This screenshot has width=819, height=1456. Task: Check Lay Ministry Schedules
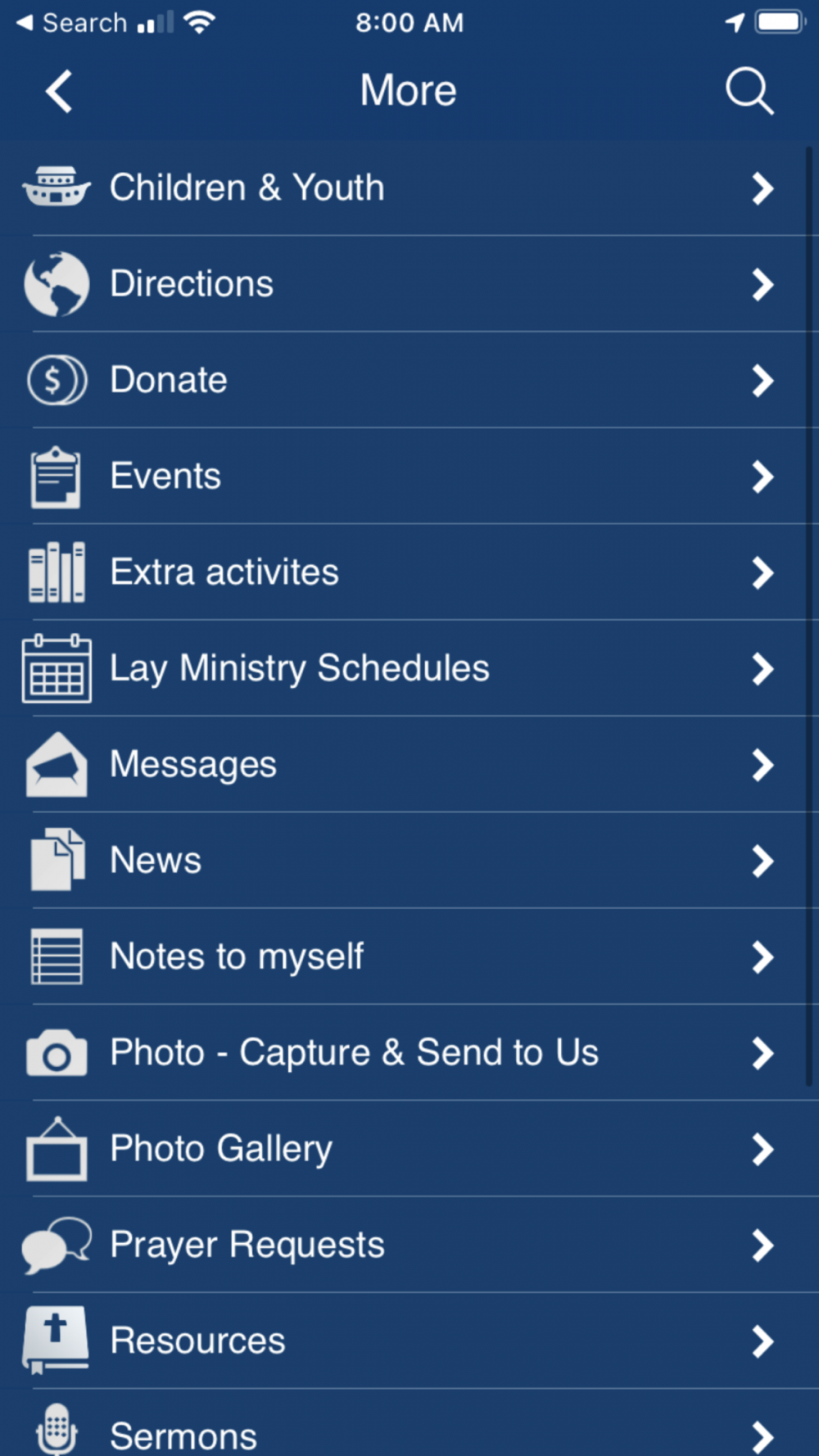pyautogui.click(x=409, y=668)
